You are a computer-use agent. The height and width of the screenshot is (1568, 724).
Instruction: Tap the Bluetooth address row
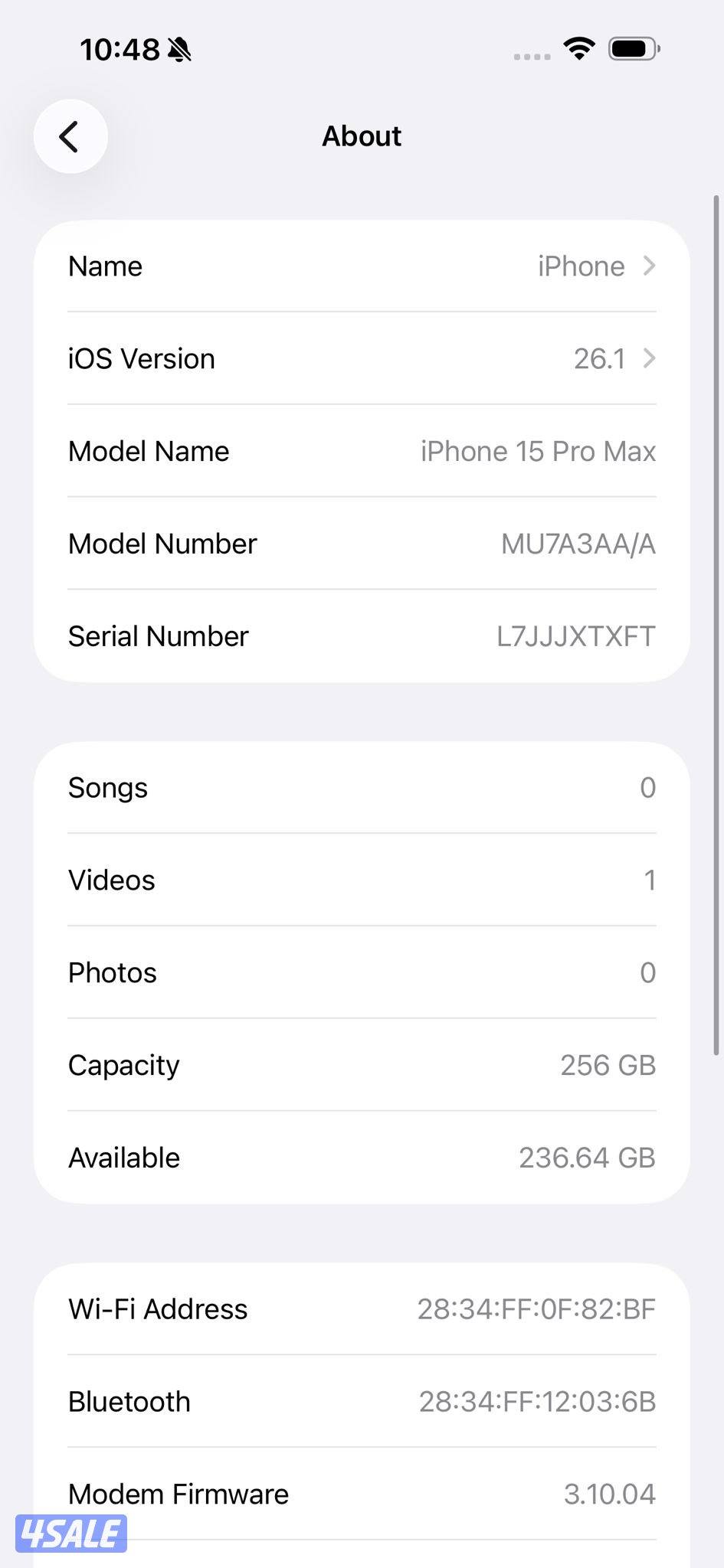click(x=362, y=1401)
